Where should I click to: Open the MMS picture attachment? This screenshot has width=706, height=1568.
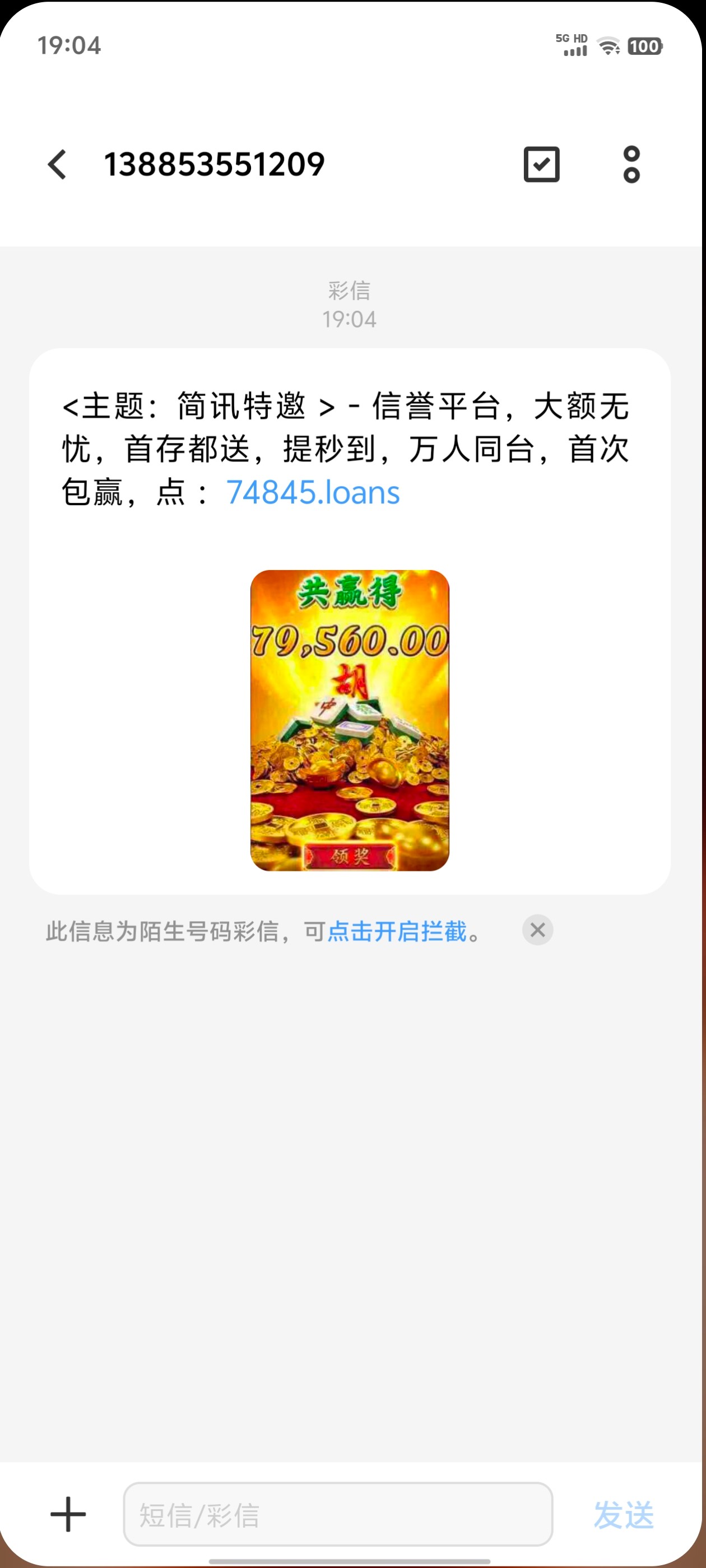pyautogui.click(x=350, y=720)
